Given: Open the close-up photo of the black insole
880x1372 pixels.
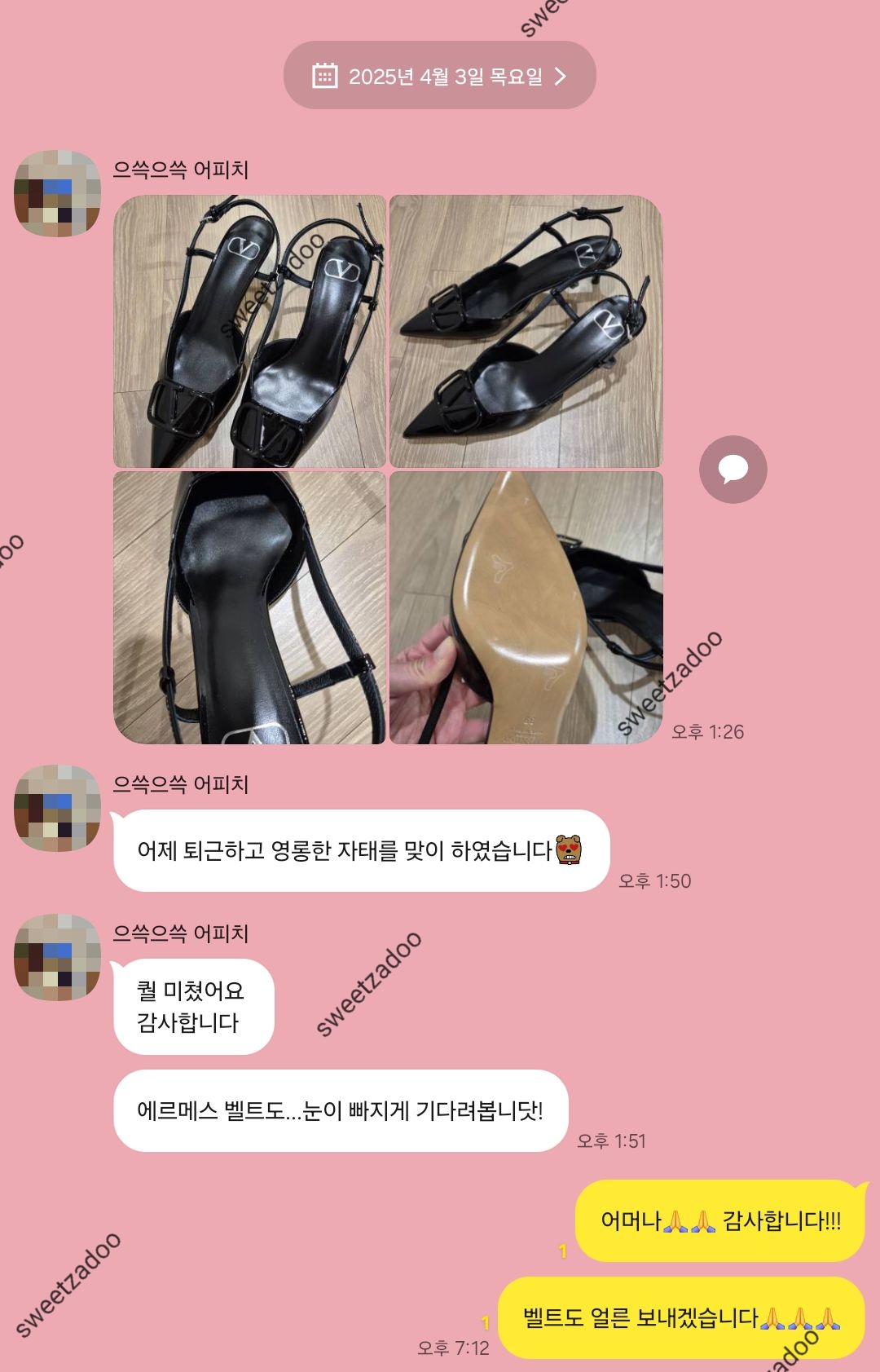Looking at the screenshot, I should pyautogui.click(x=249, y=607).
